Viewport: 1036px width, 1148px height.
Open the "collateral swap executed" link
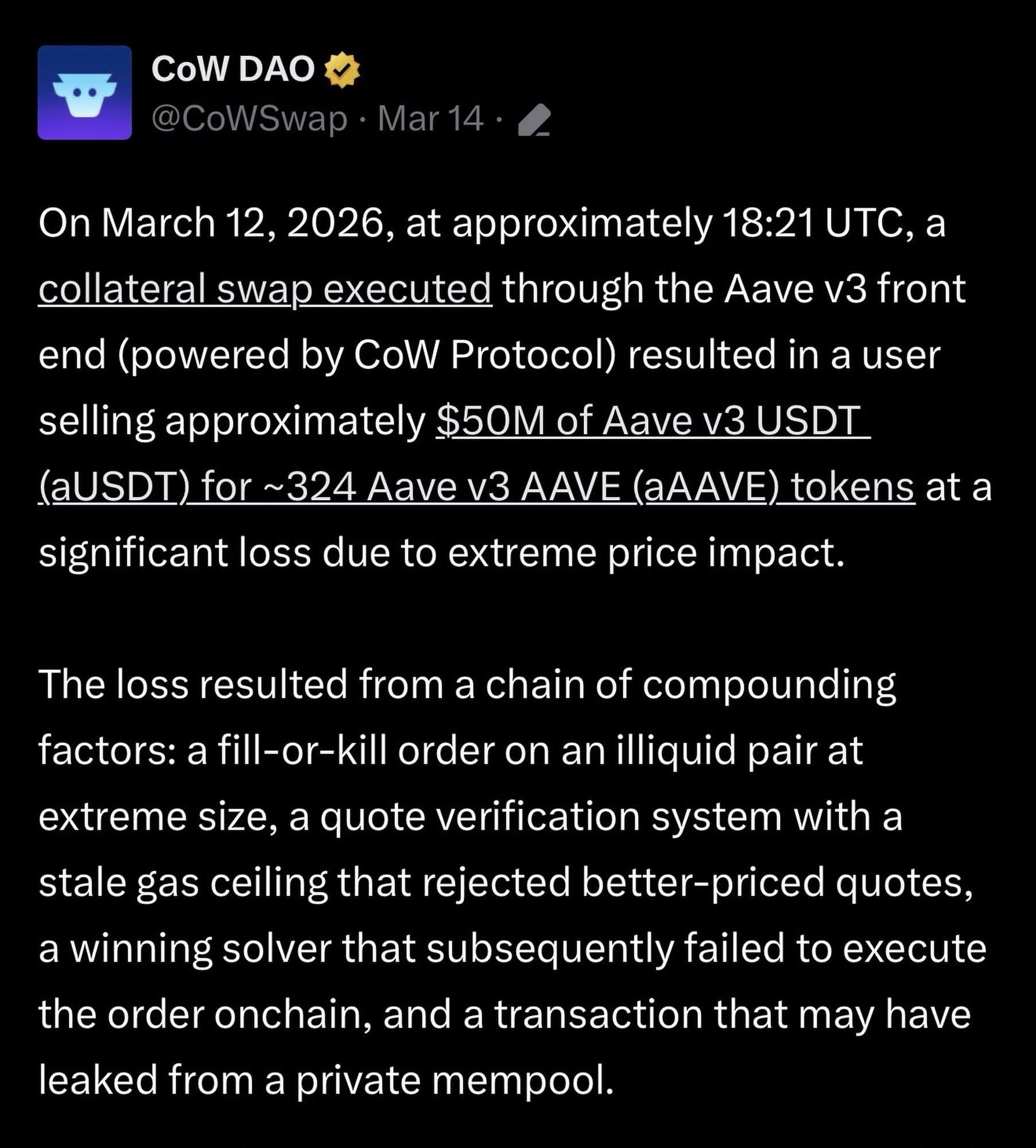[265, 289]
